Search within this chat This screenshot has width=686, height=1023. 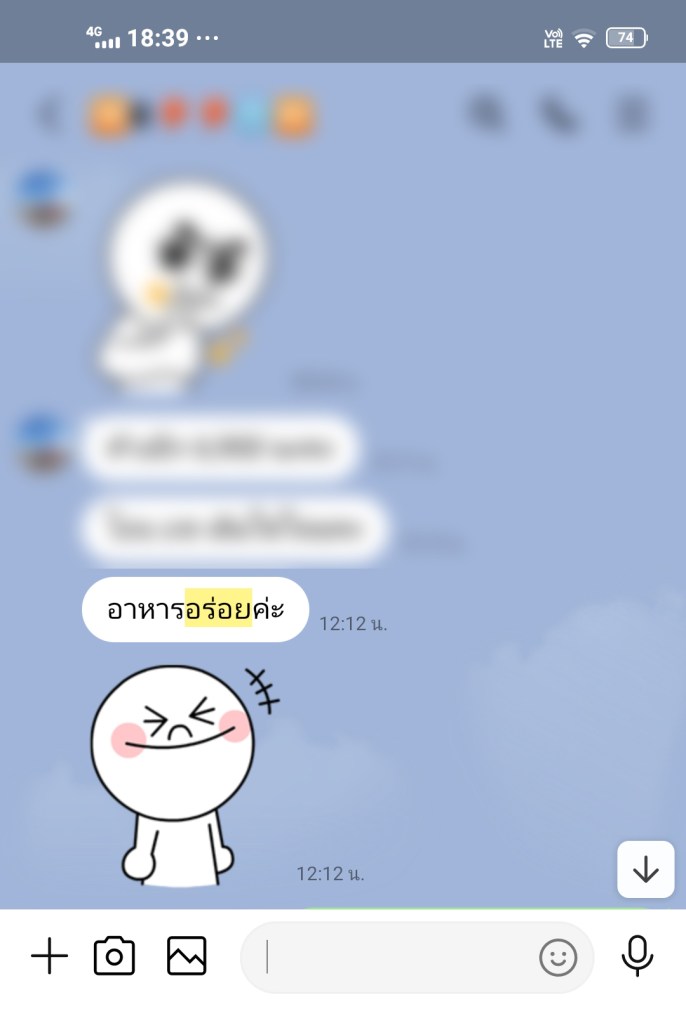488,116
